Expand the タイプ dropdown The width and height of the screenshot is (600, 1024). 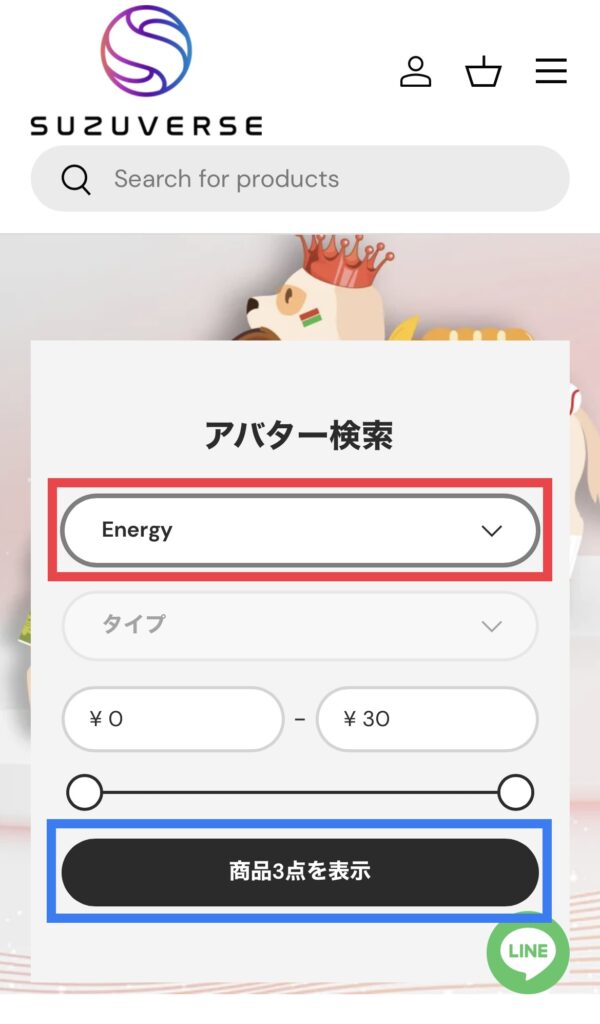point(300,625)
